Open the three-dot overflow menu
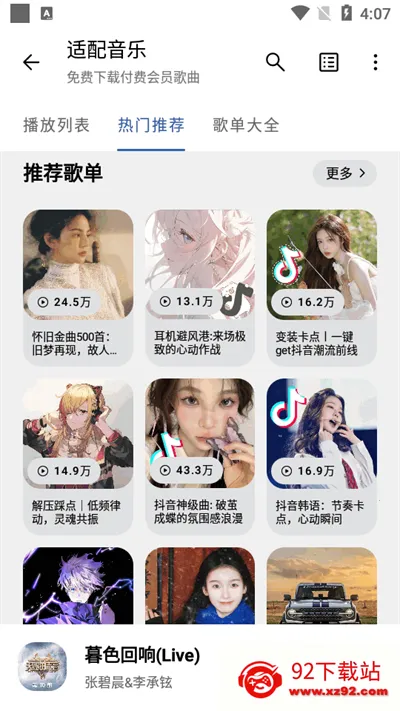Image resolution: width=400 pixels, height=711 pixels. [x=375, y=62]
